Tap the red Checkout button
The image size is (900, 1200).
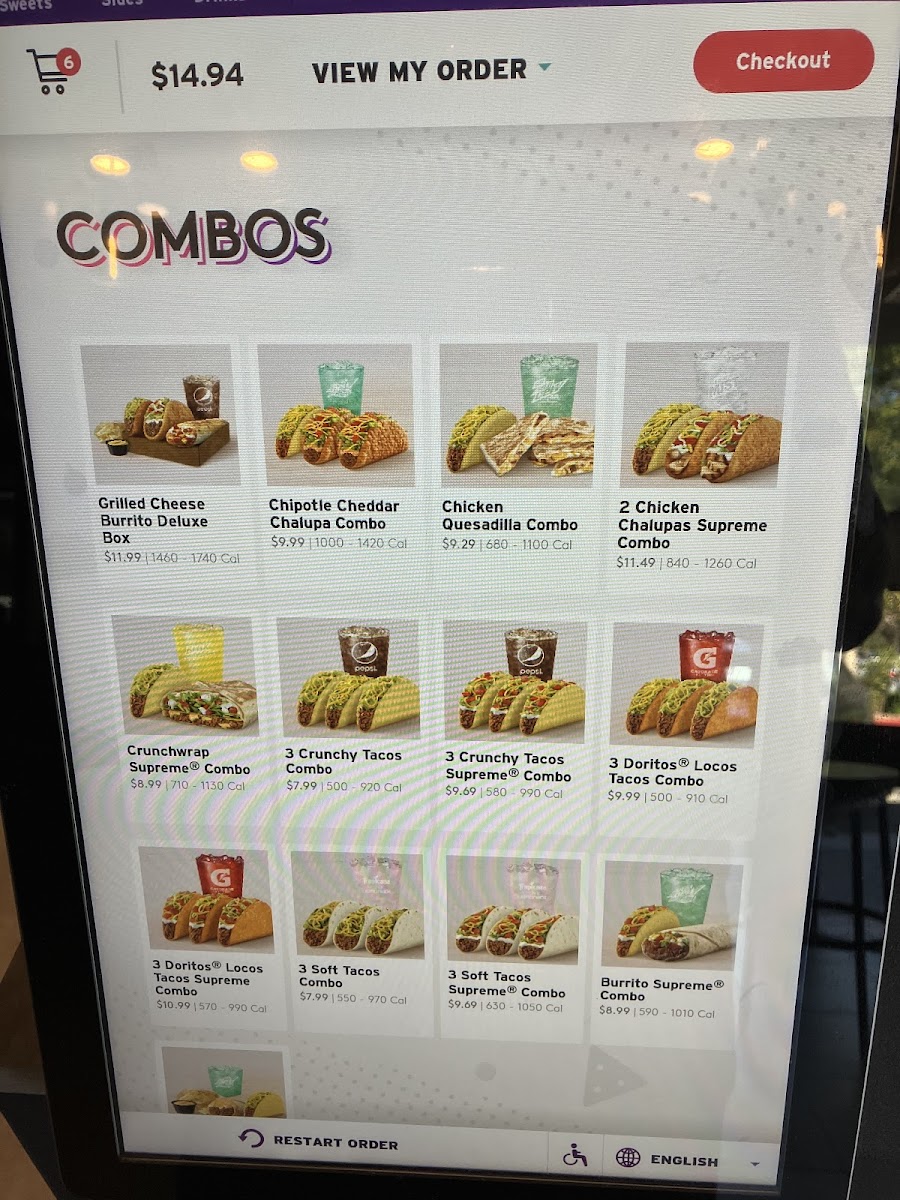783,61
